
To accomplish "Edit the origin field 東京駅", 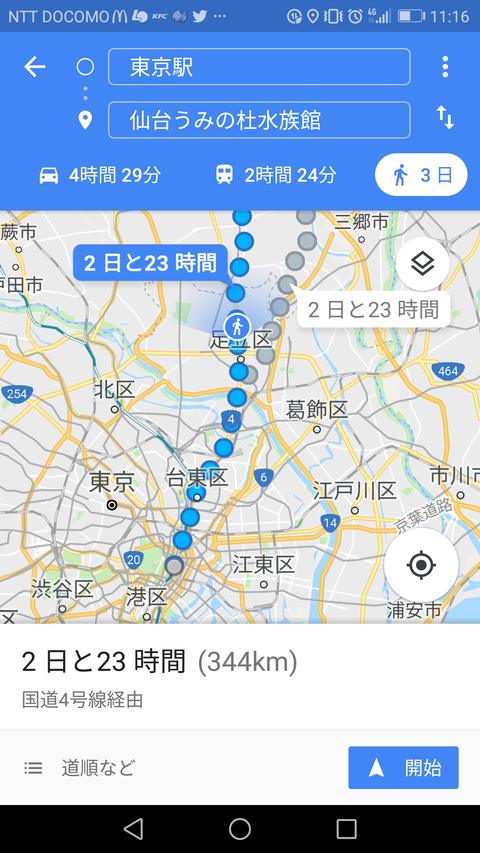I will point(259,67).
